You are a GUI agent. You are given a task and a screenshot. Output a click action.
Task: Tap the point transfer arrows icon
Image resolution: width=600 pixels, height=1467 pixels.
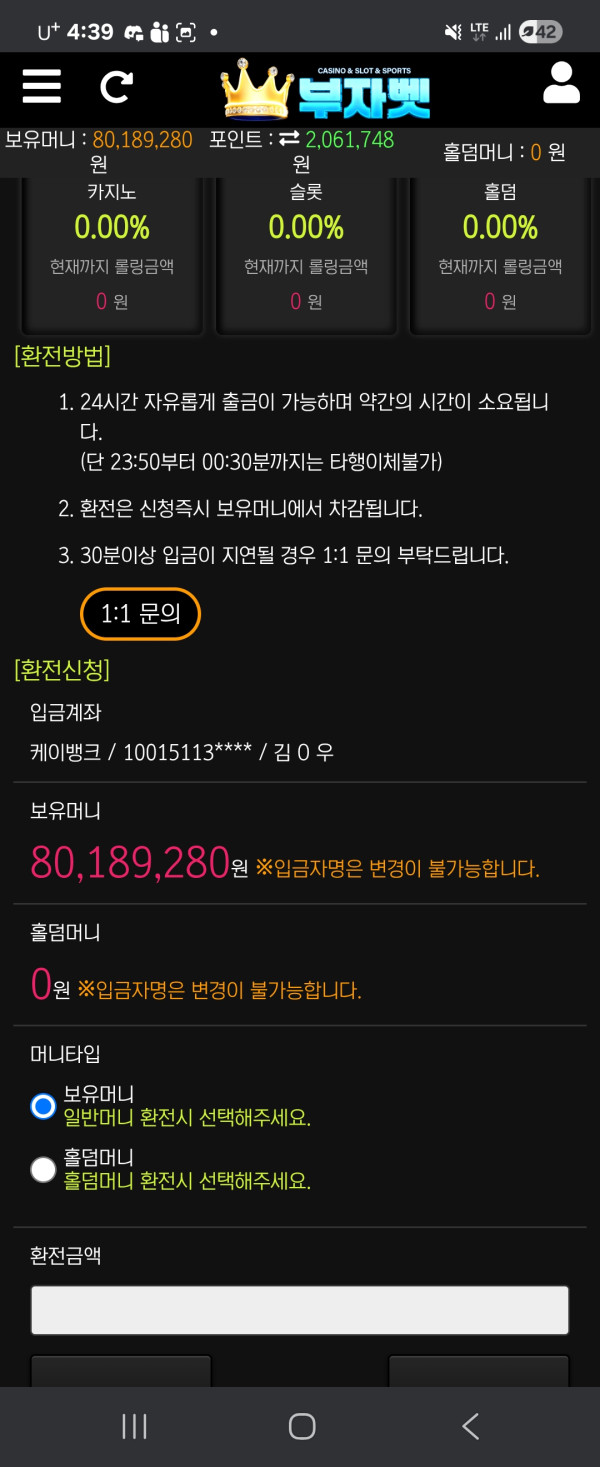[x=289, y=138]
